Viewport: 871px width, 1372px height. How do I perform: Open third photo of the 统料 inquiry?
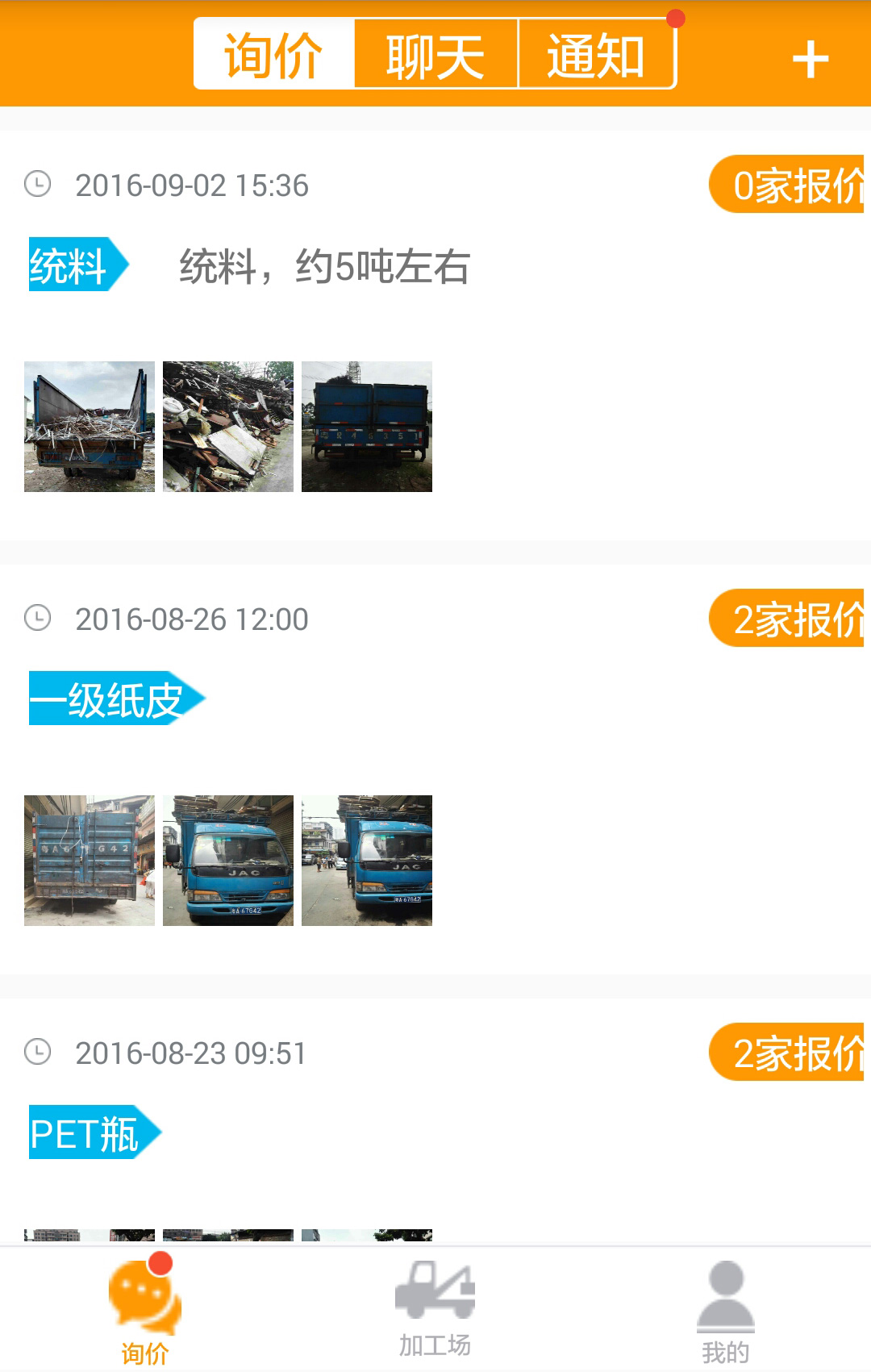click(367, 427)
